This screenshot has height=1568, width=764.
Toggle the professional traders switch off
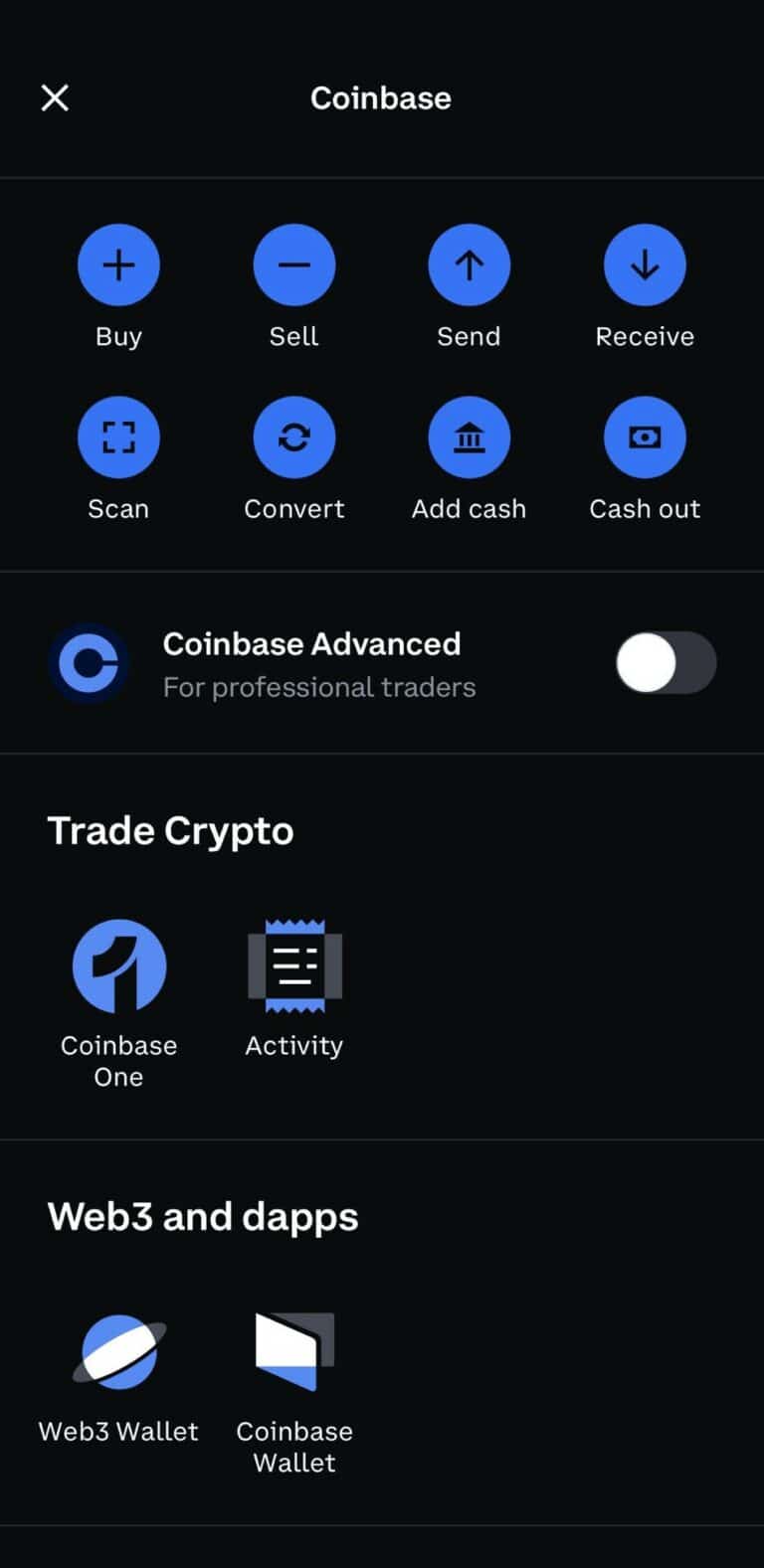(x=665, y=663)
